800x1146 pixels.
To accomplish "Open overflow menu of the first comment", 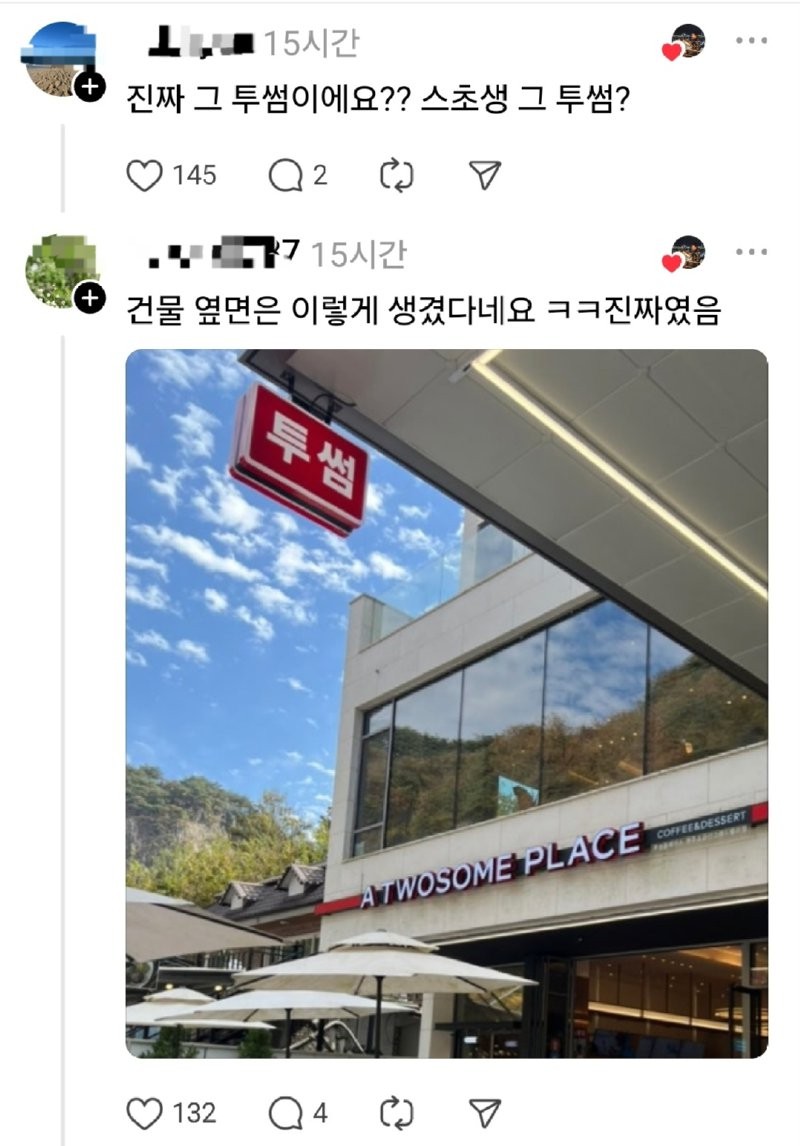I will (751, 41).
